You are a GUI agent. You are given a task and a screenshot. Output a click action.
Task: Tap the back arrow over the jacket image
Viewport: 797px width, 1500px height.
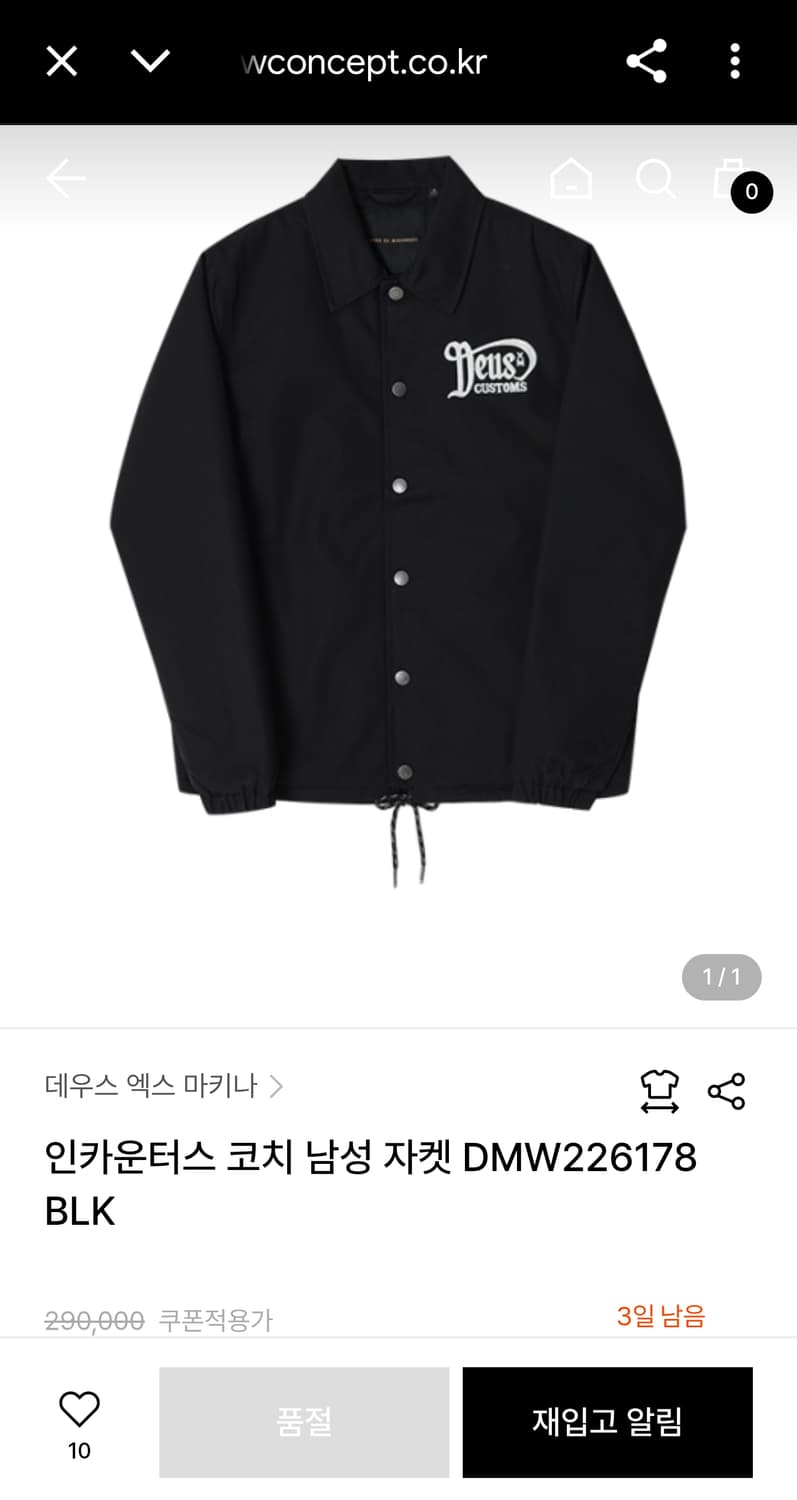64,180
